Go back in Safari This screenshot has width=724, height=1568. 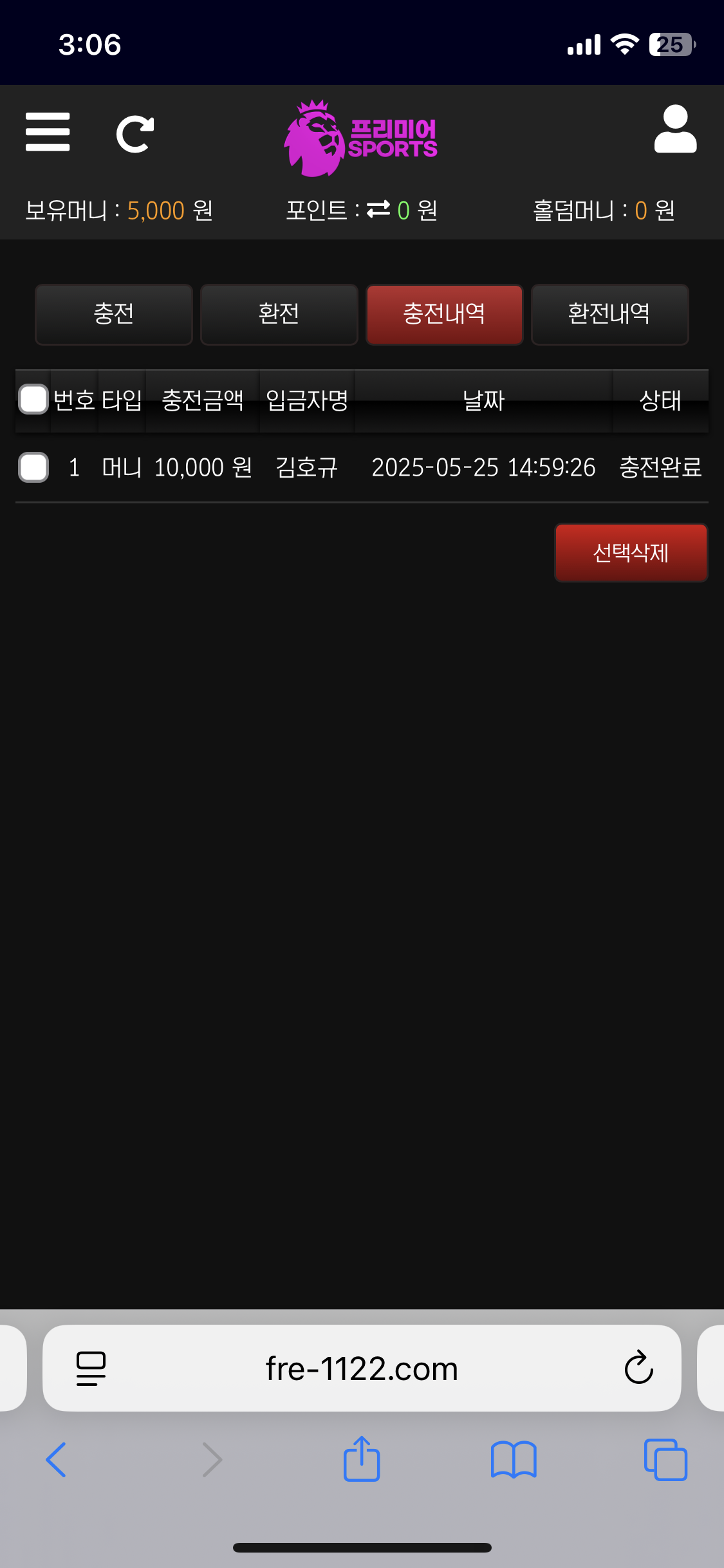pos(57,1460)
